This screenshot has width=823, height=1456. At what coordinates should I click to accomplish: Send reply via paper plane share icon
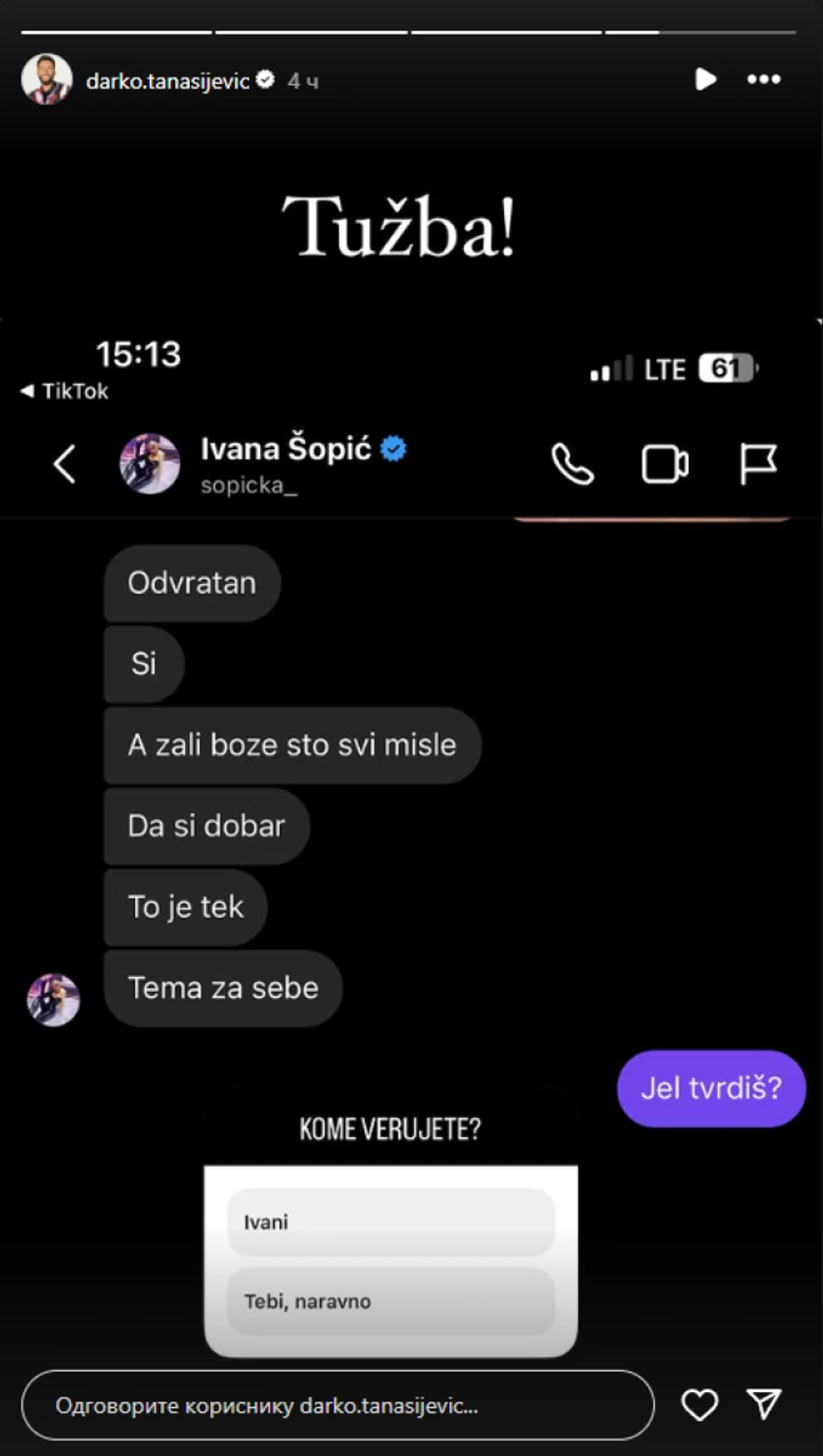764,1404
